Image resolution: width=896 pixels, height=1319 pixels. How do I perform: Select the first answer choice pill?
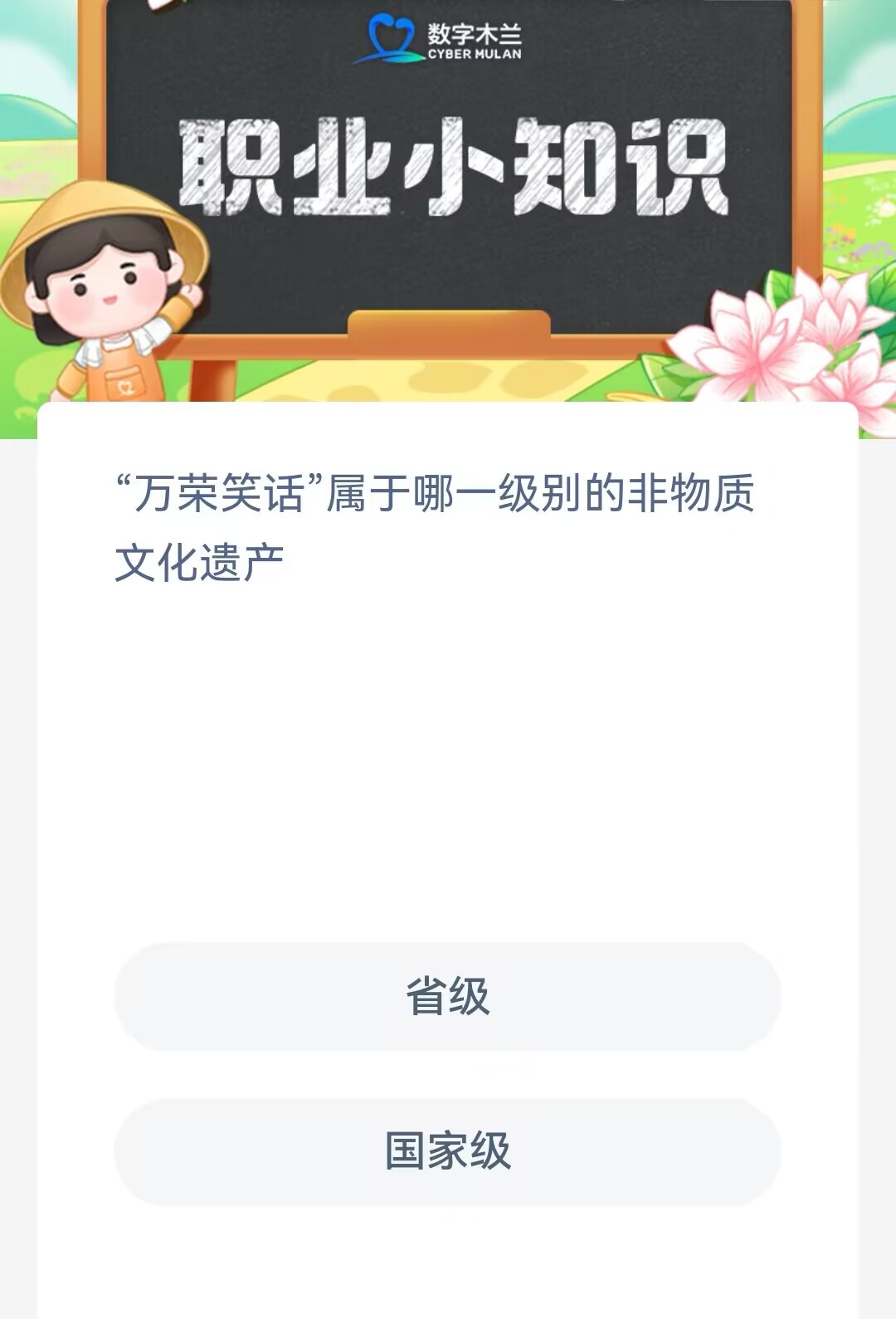point(448,999)
